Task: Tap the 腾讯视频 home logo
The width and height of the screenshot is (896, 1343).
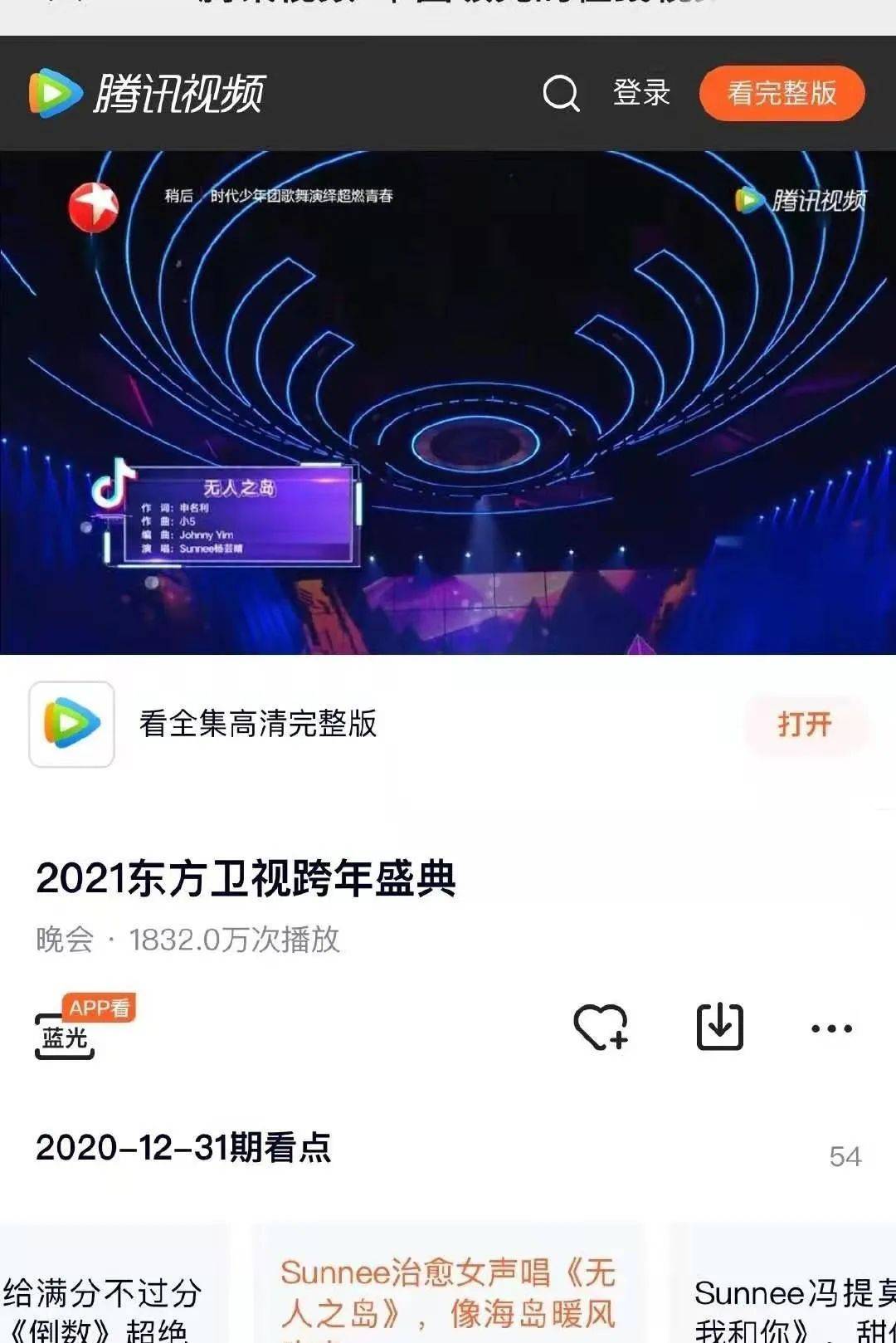Action: pyautogui.click(x=148, y=93)
